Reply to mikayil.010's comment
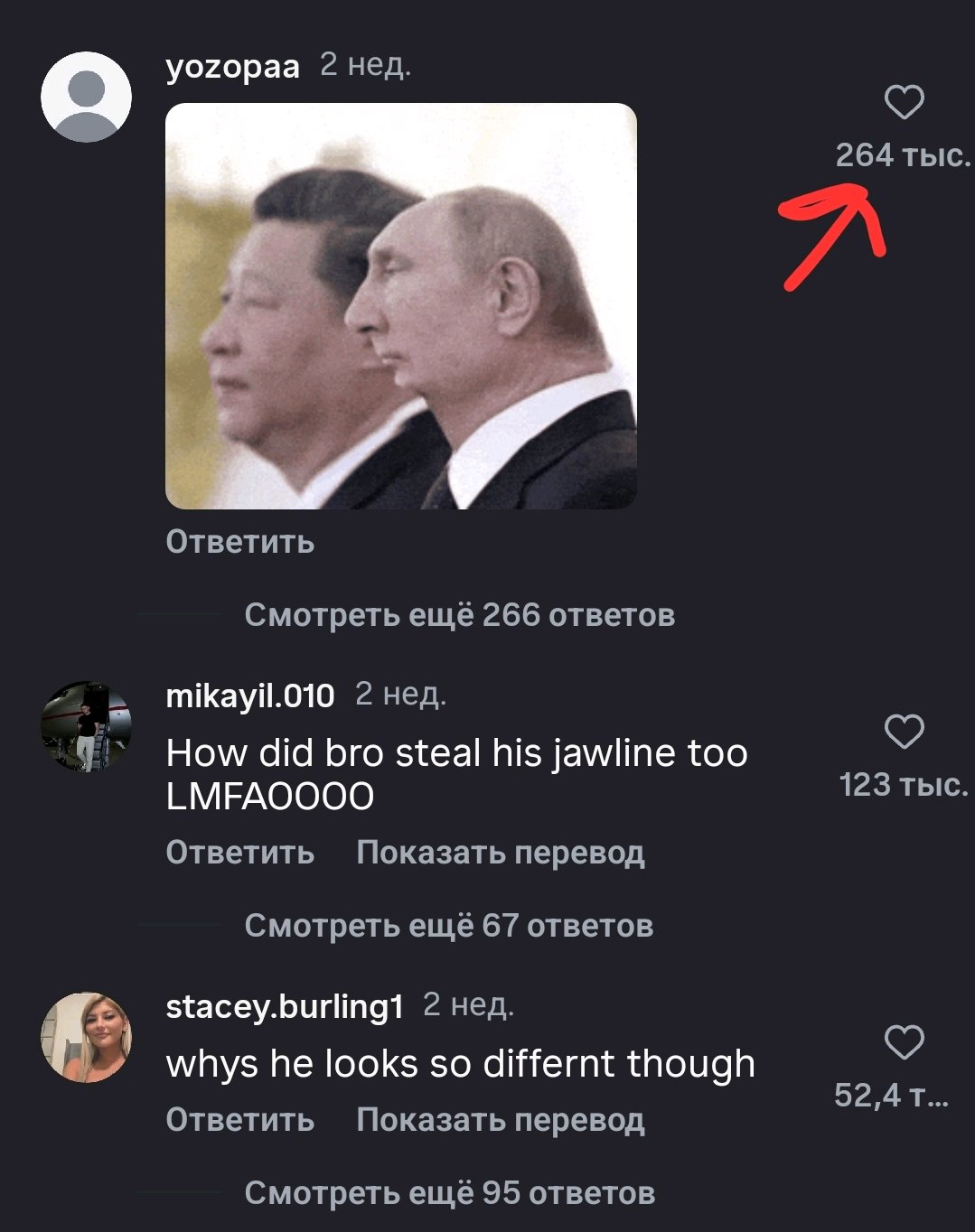Viewport: 975px width, 1232px height. 239,852
